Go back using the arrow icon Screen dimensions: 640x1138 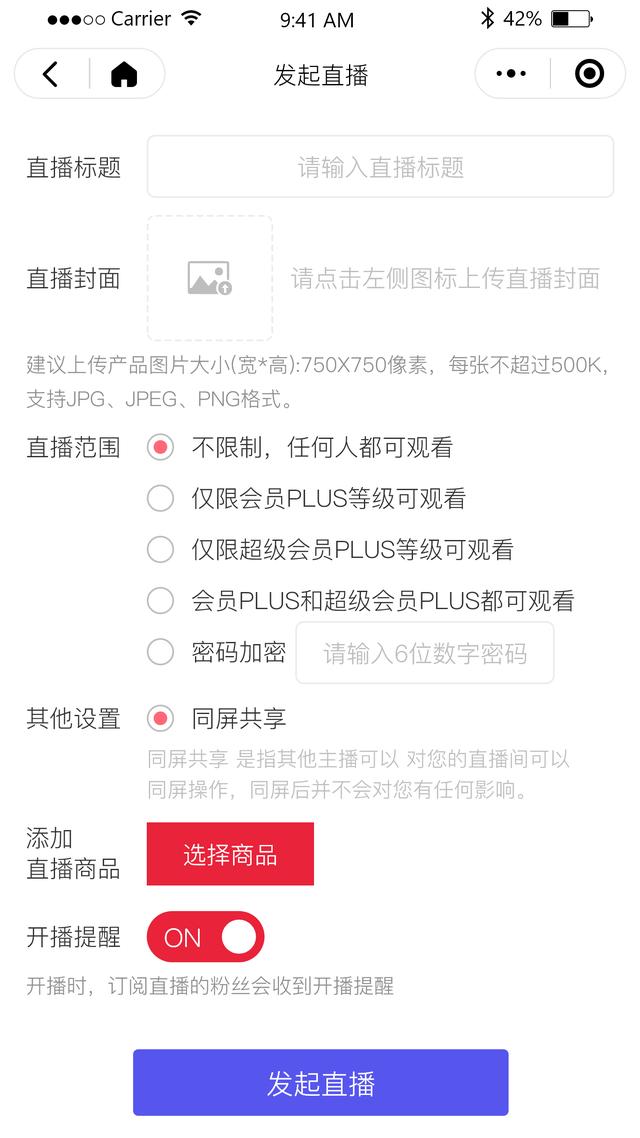tap(51, 74)
